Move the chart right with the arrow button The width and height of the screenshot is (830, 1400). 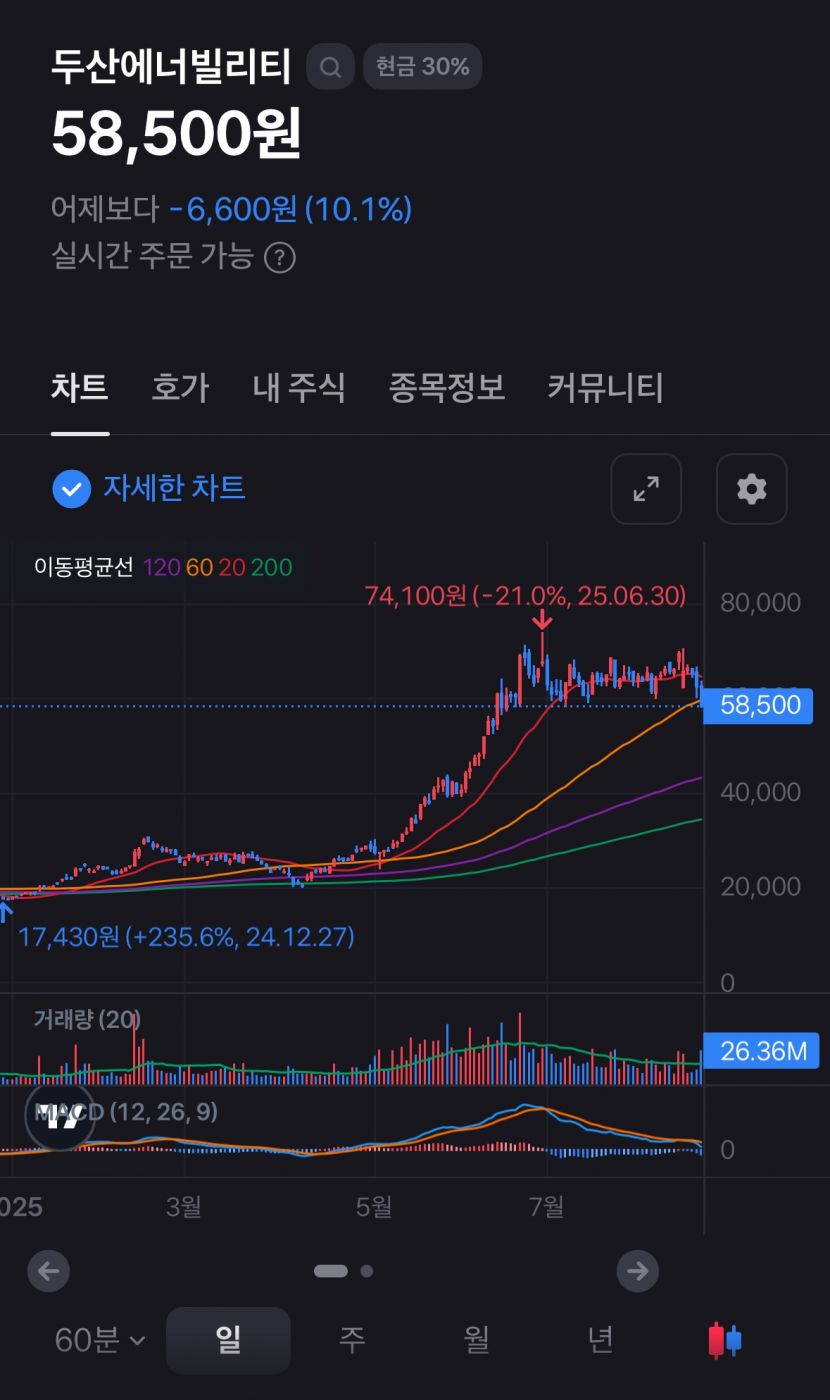[637, 1271]
